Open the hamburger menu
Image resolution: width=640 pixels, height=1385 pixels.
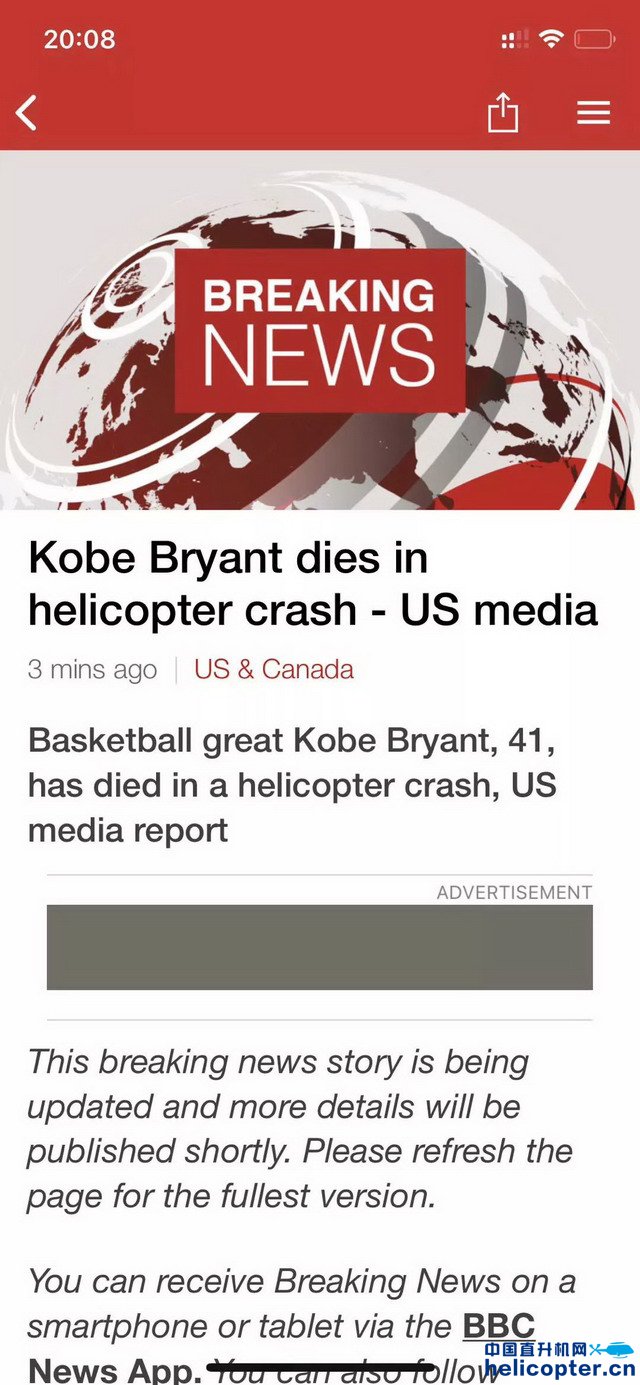tap(593, 113)
